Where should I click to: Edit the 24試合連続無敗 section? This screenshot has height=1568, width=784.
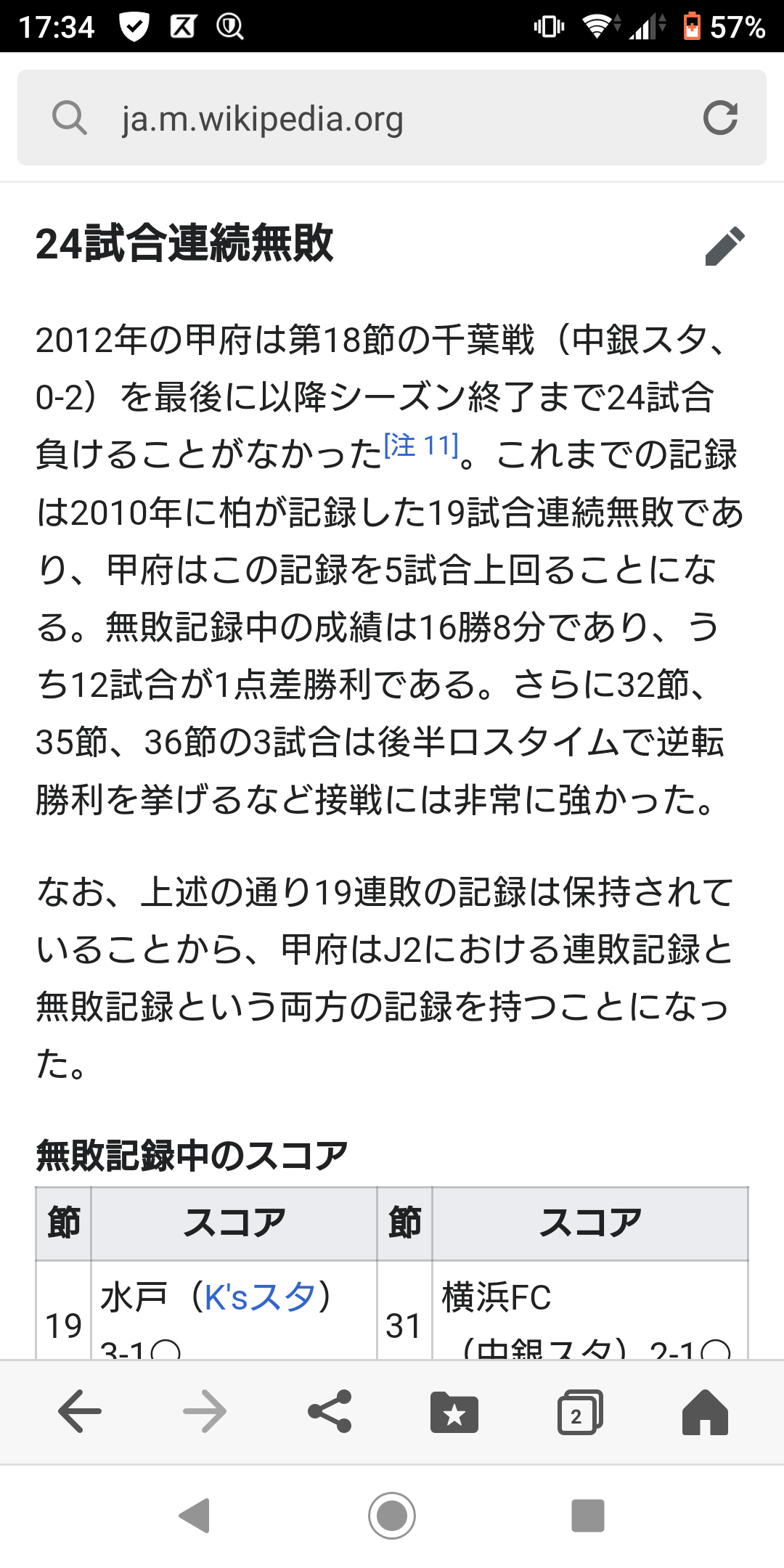coord(724,246)
